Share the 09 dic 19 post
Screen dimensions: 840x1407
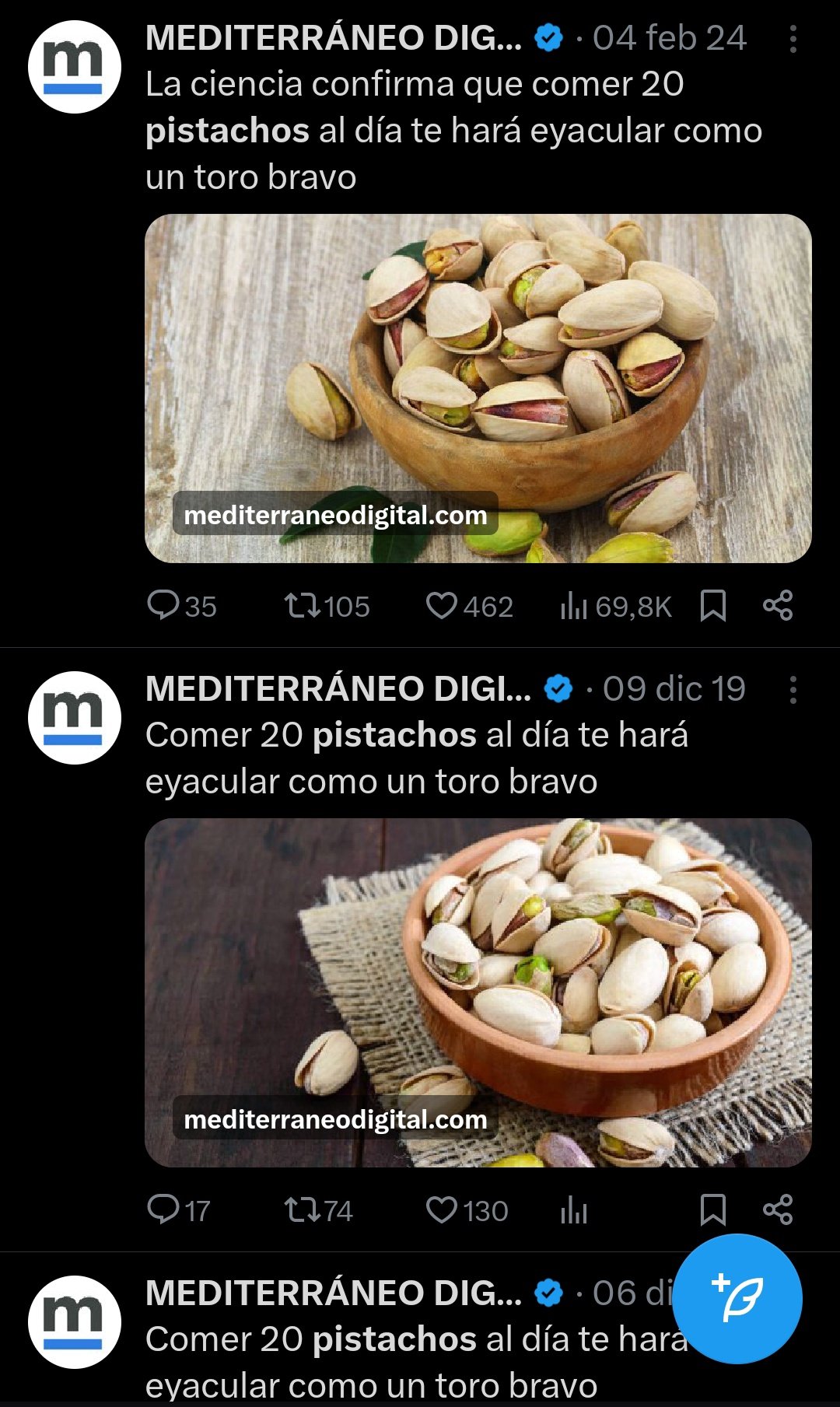coord(778,1209)
